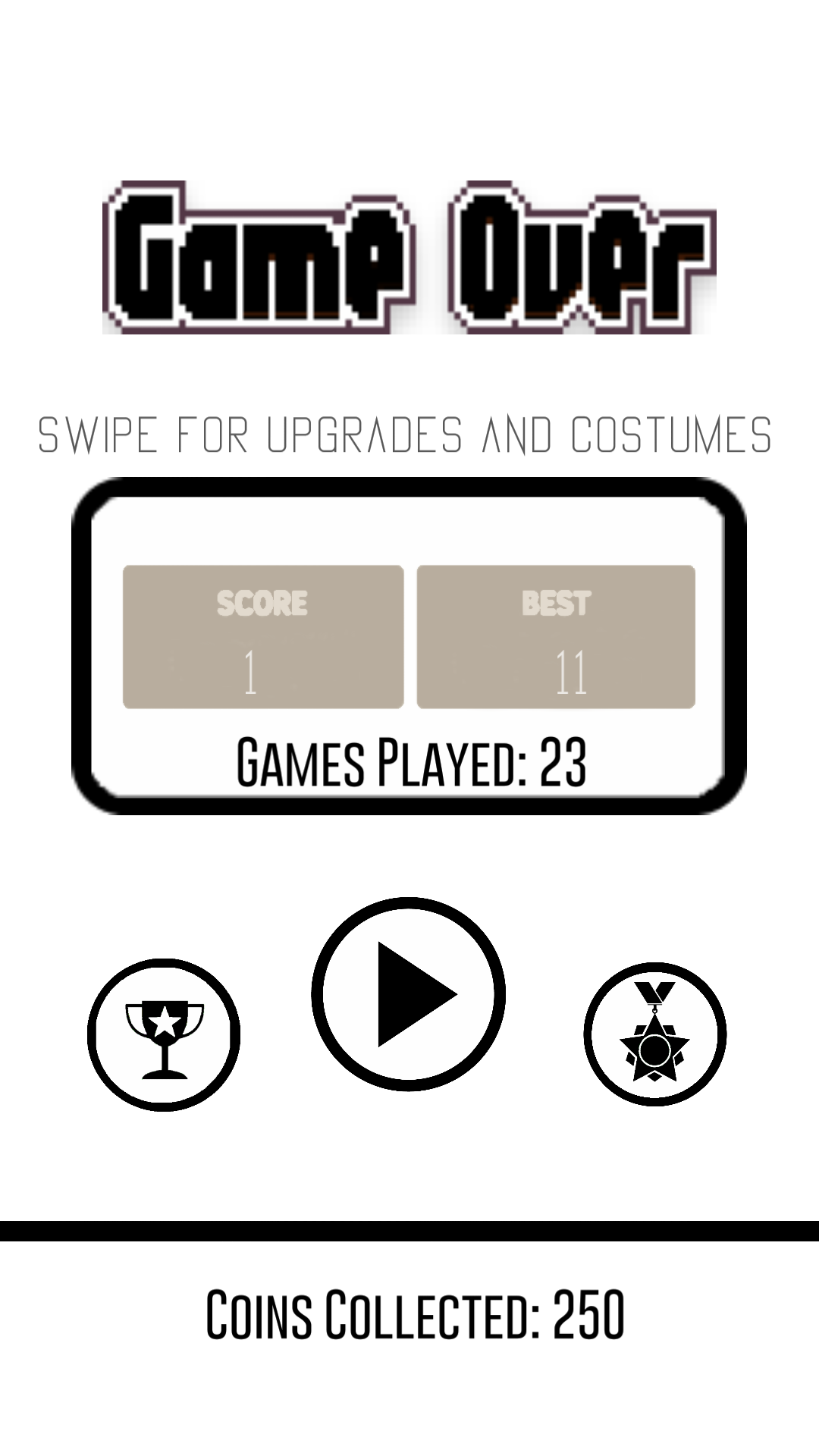Open the achievements medal icon
Viewport: 819px width, 1456px height.
(x=655, y=1034)
